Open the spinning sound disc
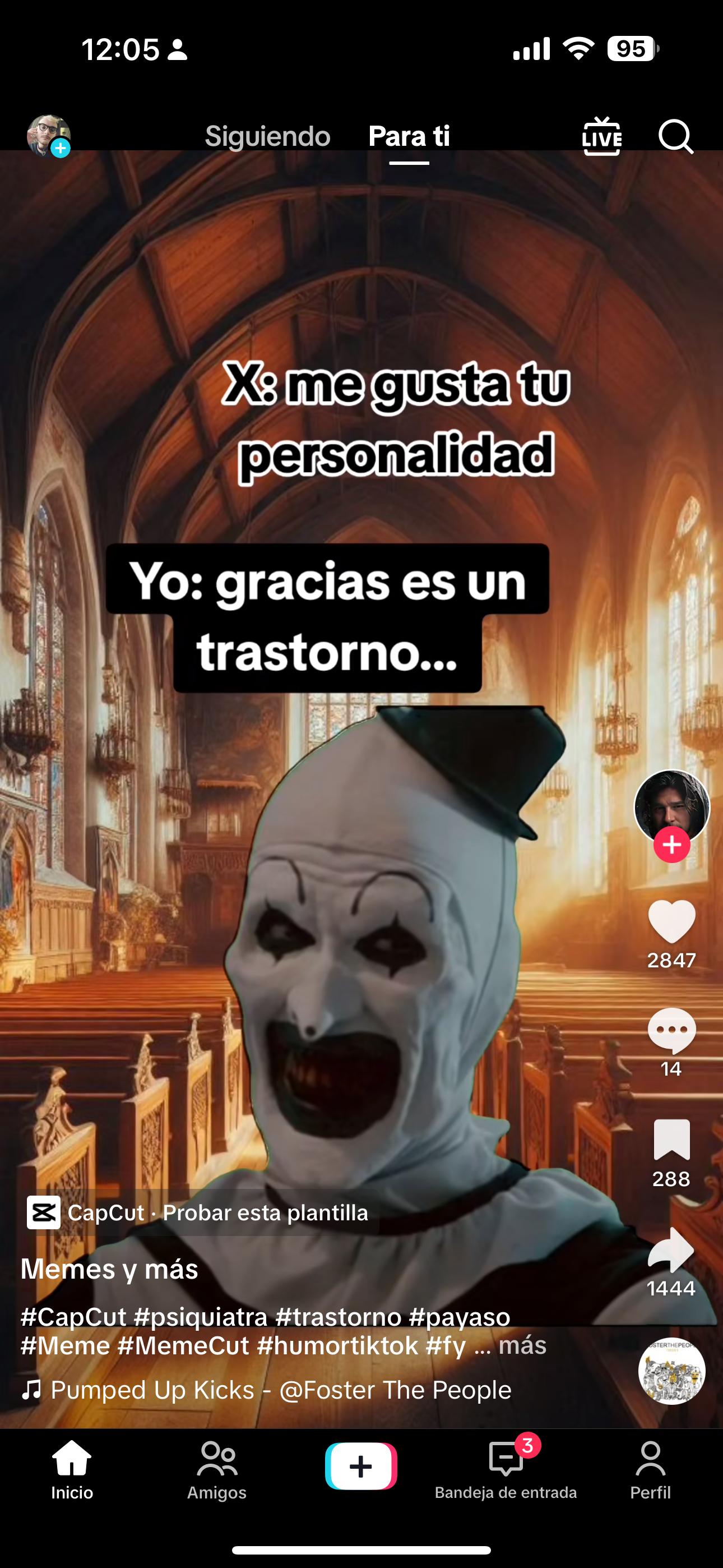This screenshot has width=723, height=1568. coord(672,1371)
